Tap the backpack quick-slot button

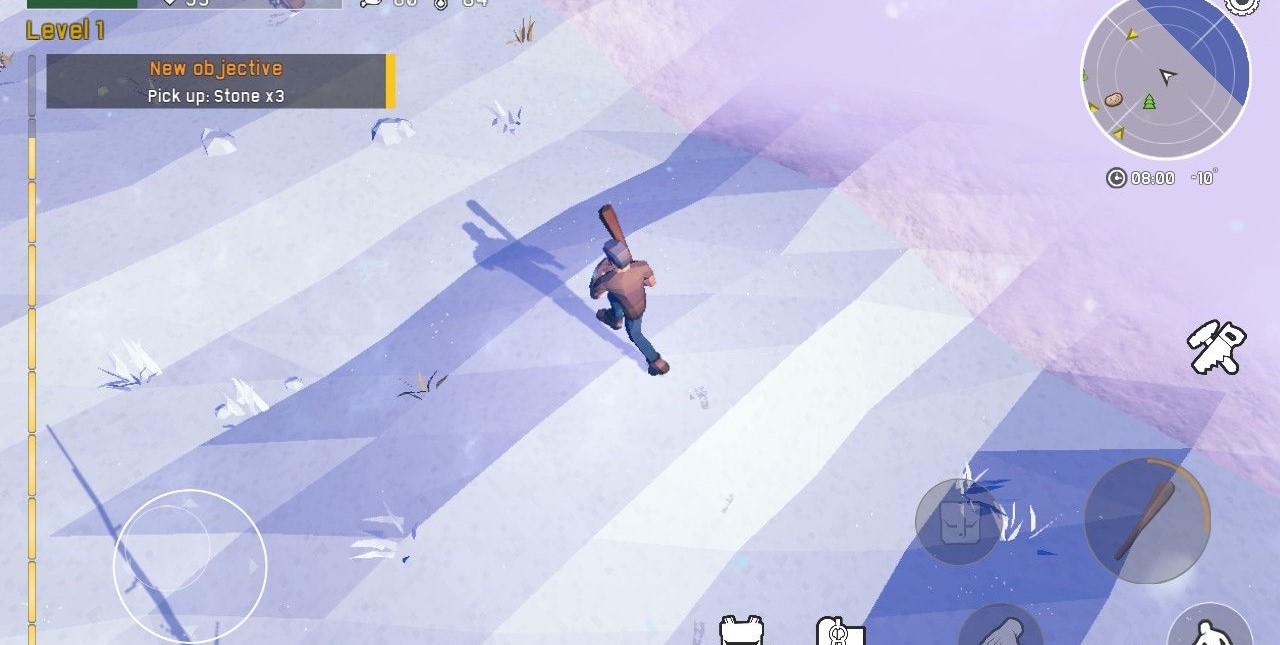(959, 522)
